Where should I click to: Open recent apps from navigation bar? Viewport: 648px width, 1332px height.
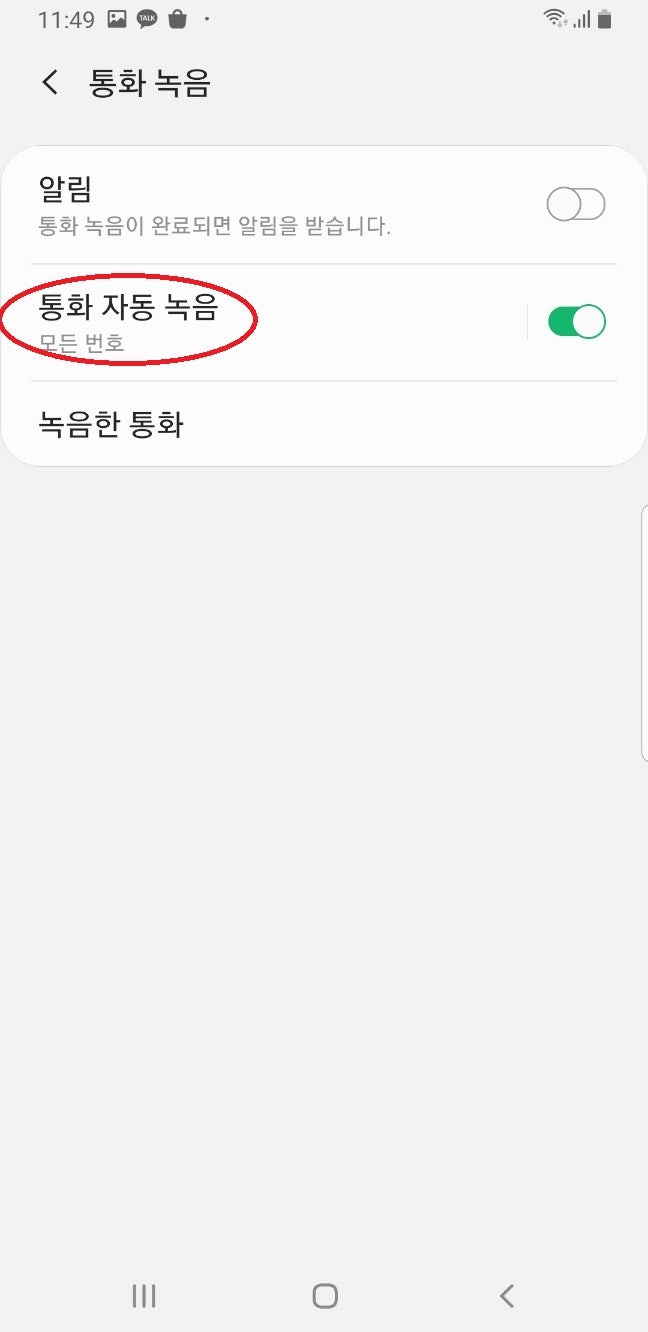(x=144, y=1296)
